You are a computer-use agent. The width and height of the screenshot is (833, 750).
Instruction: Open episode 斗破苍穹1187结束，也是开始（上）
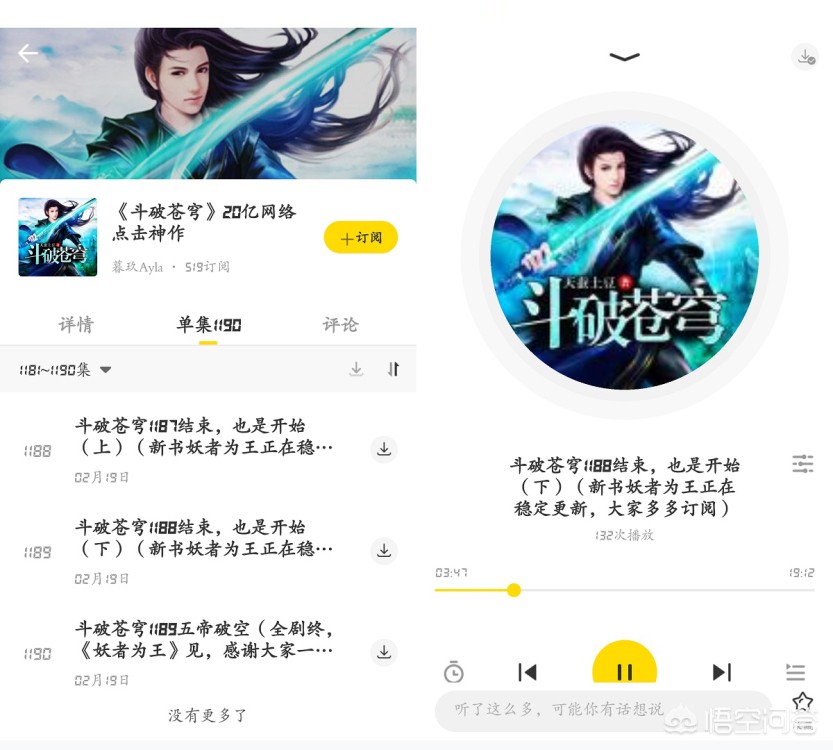[204, 436]
